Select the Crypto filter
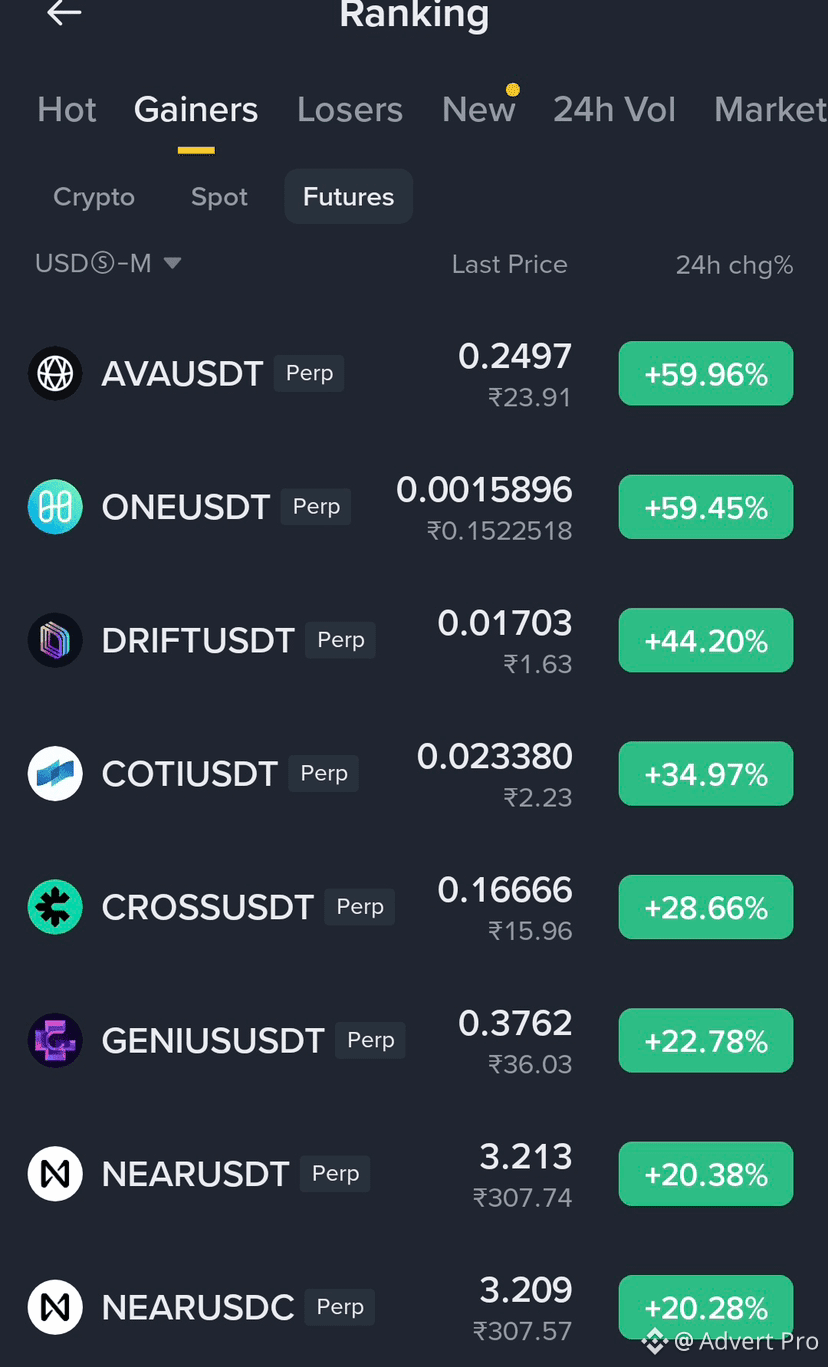828x1367 pixels. (x=94, y=197)
